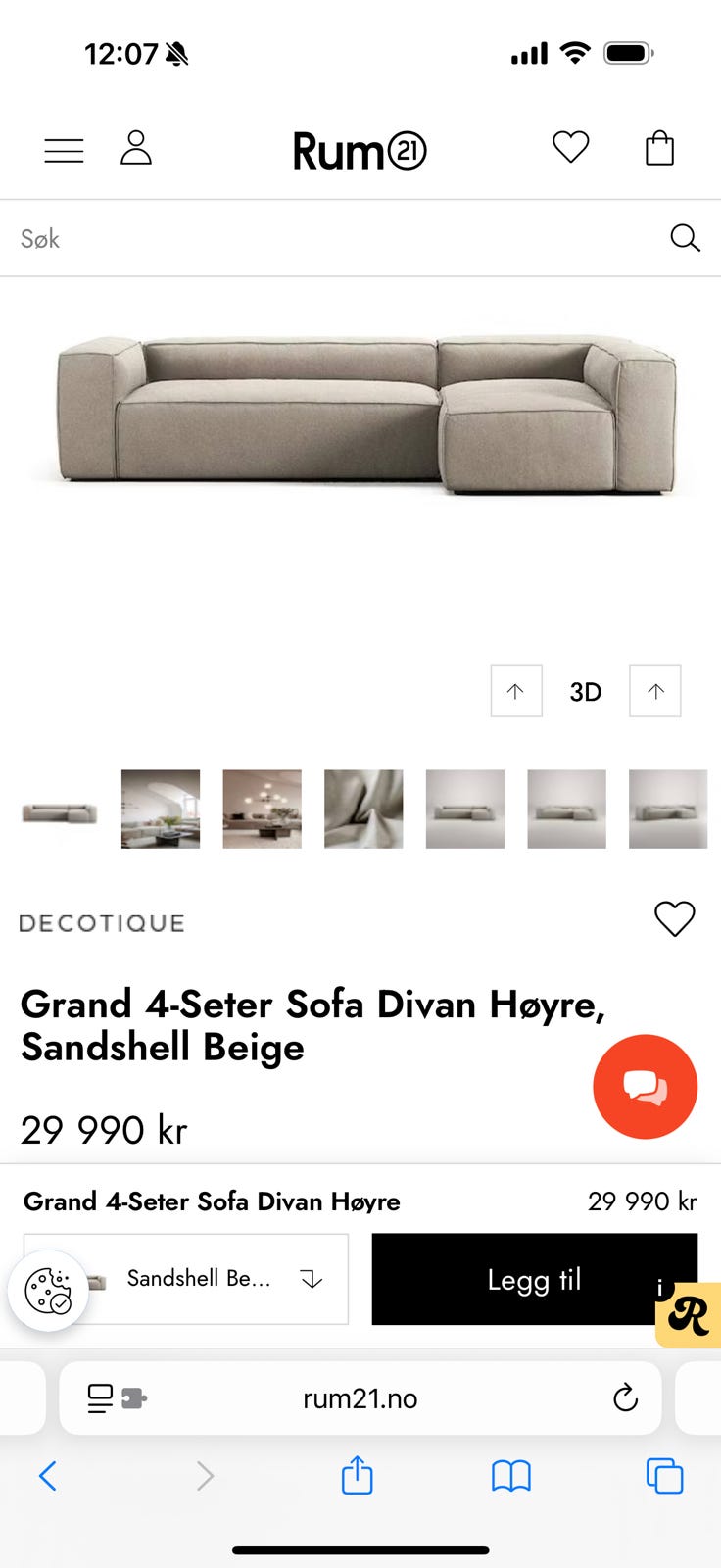Open the account profile icon
Screen dimensions: 721x1568
(x=136, y=148)
